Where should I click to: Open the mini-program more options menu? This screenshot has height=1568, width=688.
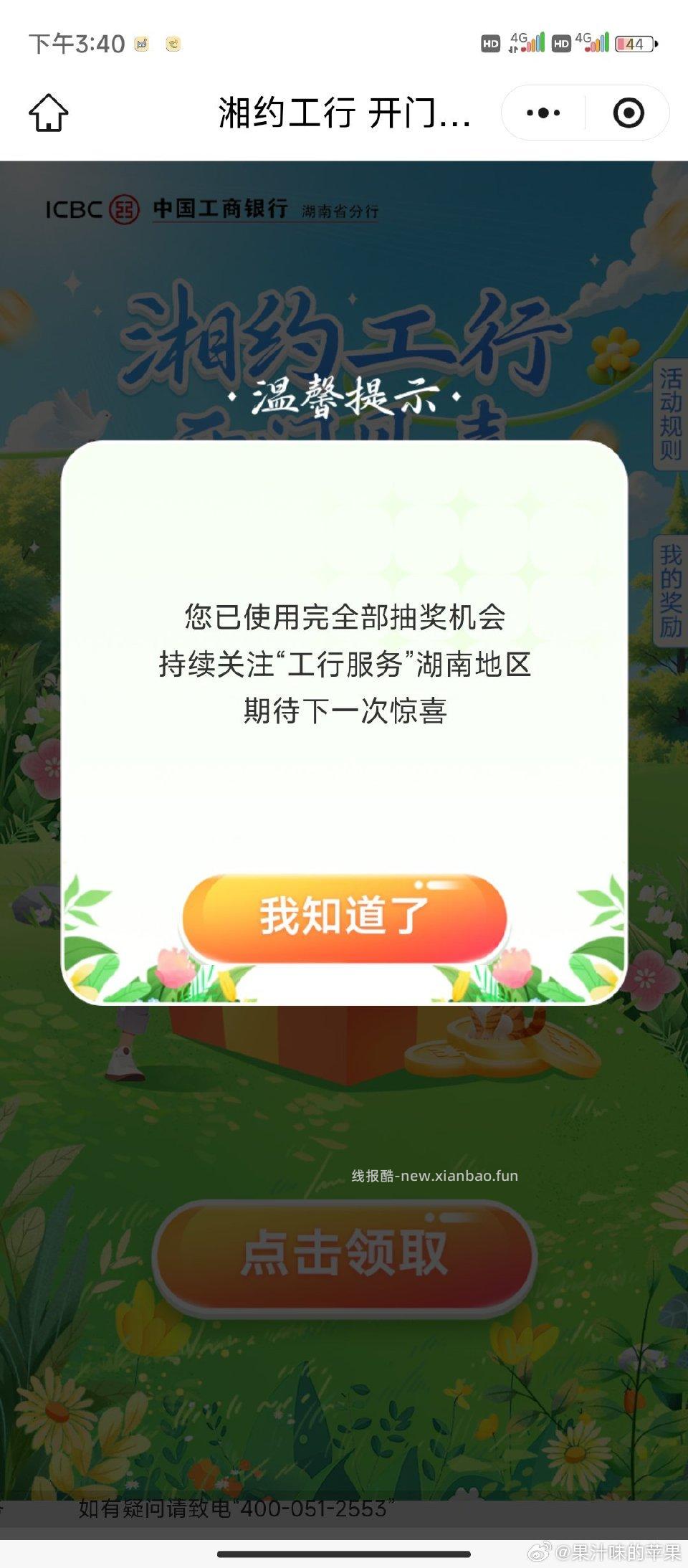(x=543, y=113)
